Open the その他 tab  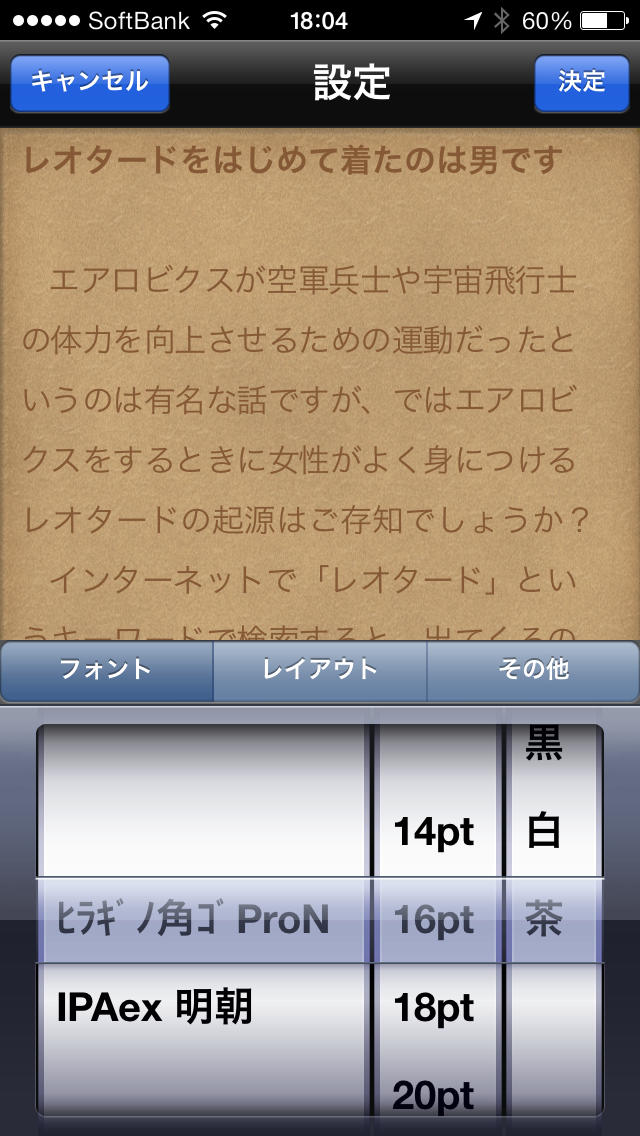point(532,670)
